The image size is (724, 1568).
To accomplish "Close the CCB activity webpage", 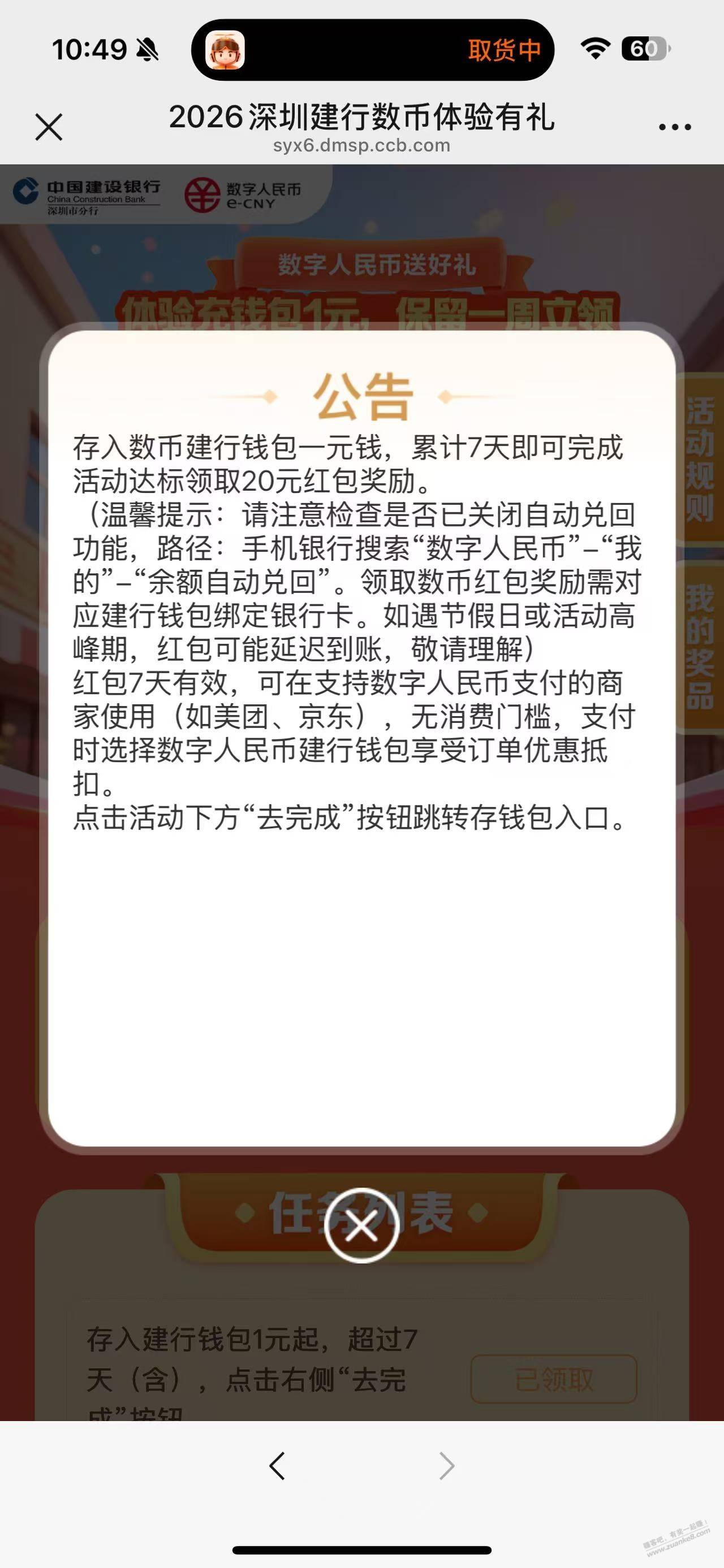I will tap(49, 127).
